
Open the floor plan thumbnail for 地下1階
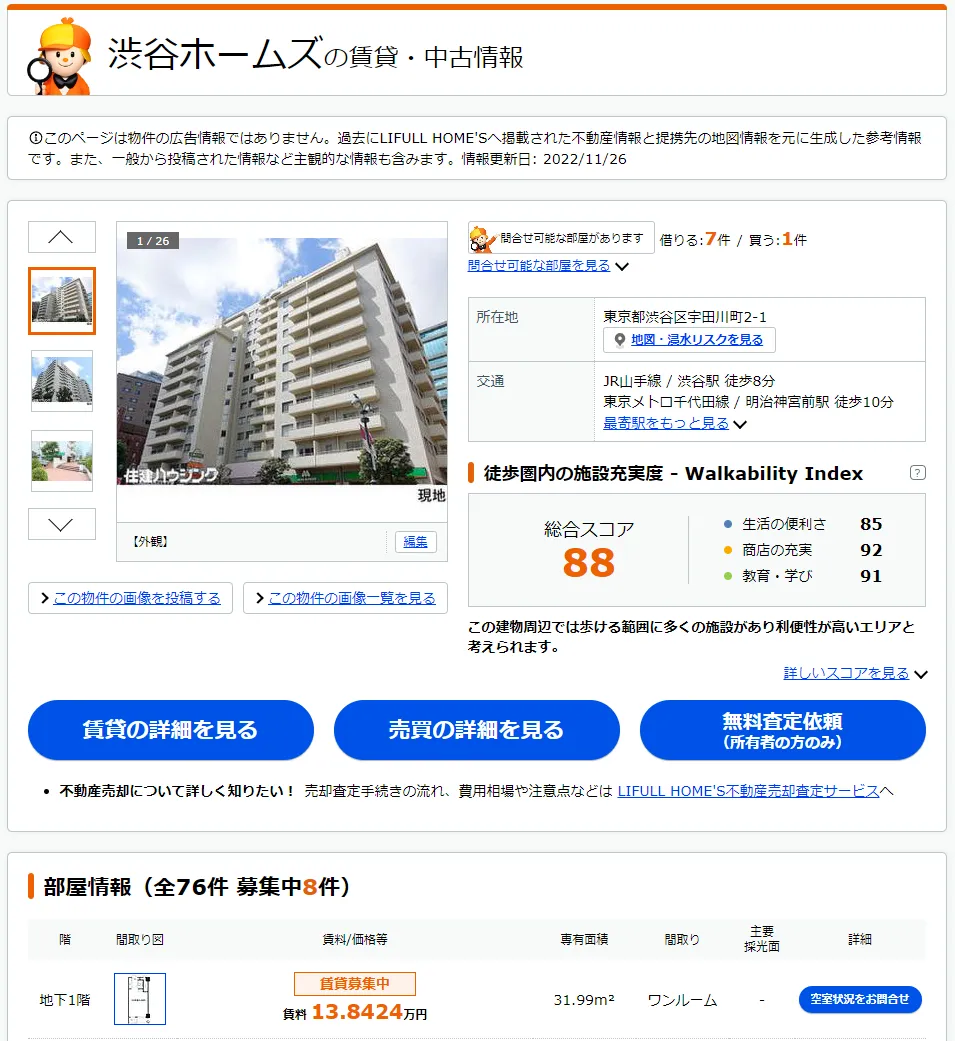click(140, 999)
